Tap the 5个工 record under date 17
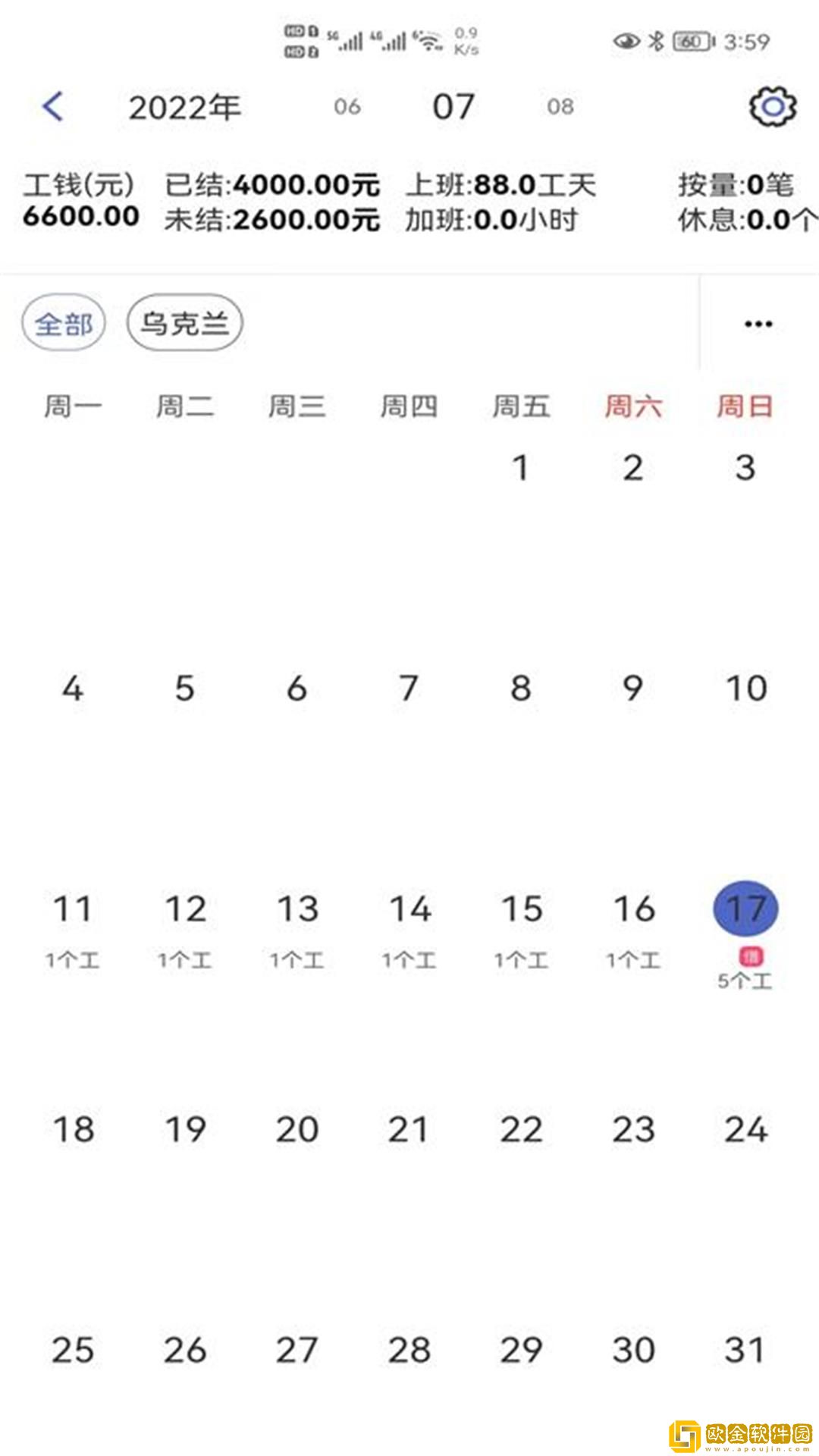Viewport: 819px width, 1456px height. point(745,980)
